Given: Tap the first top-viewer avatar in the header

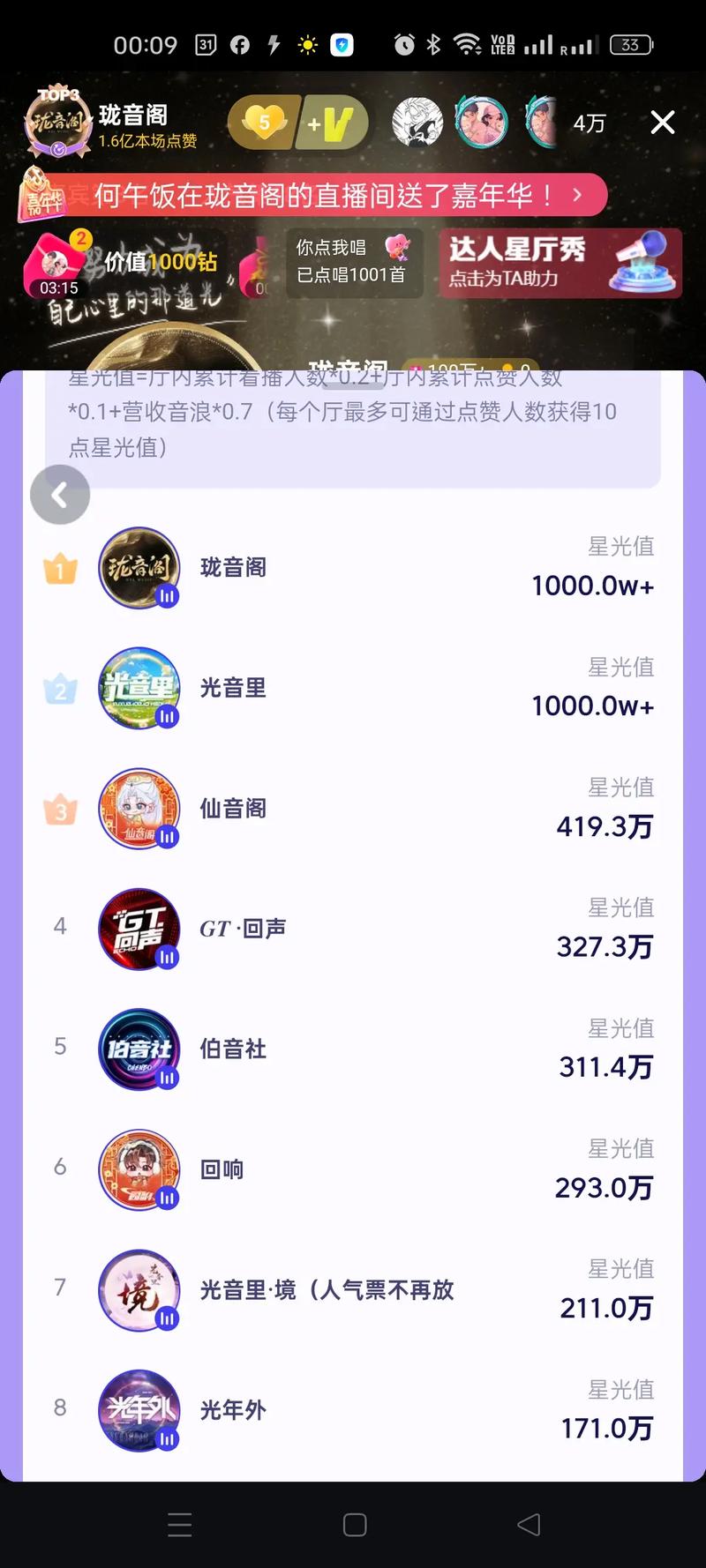Looking at the screenshot, I should pyautogui.click(x=417, y=123).
